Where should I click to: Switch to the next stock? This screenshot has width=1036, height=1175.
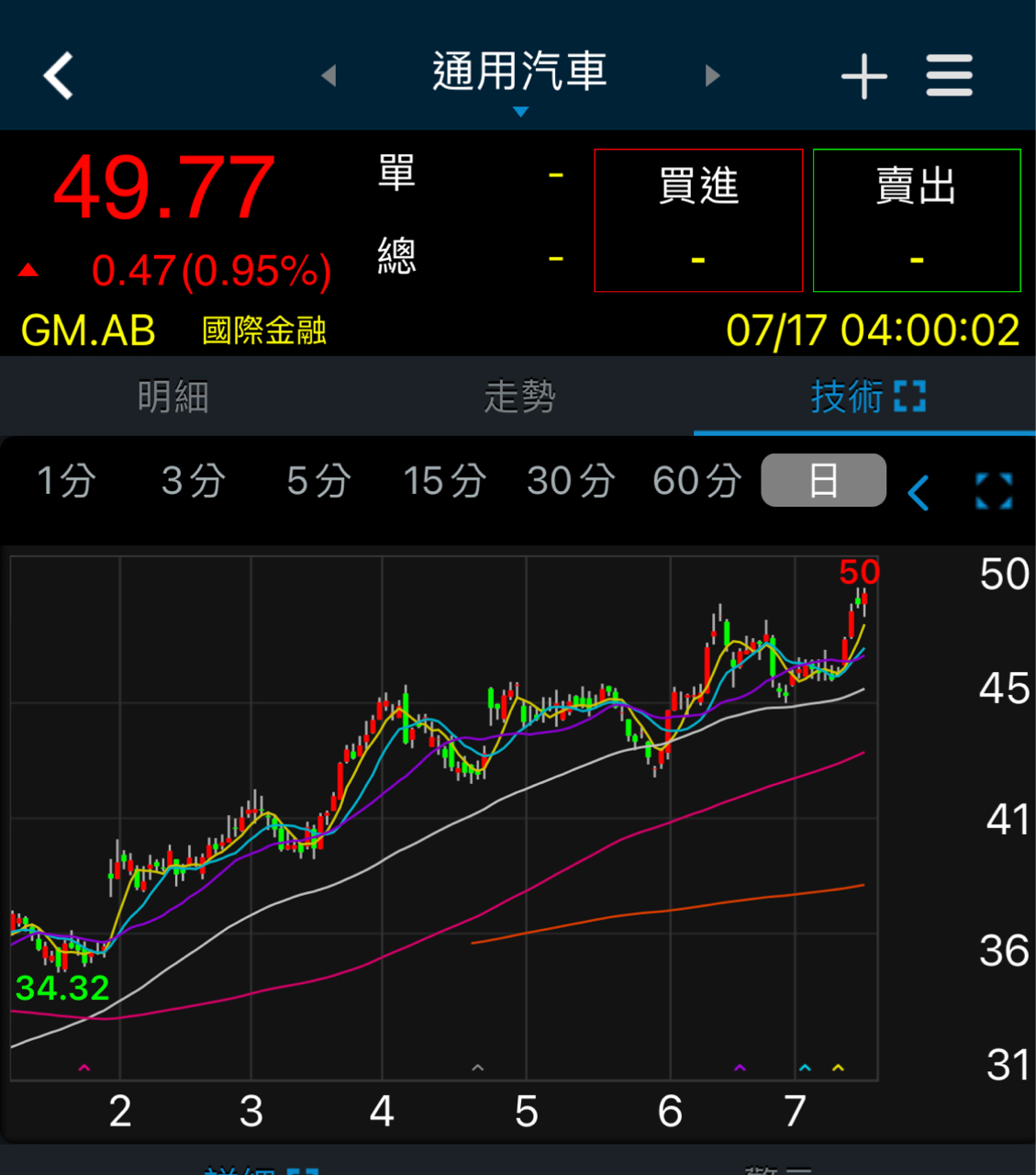[x=712, y=75]
